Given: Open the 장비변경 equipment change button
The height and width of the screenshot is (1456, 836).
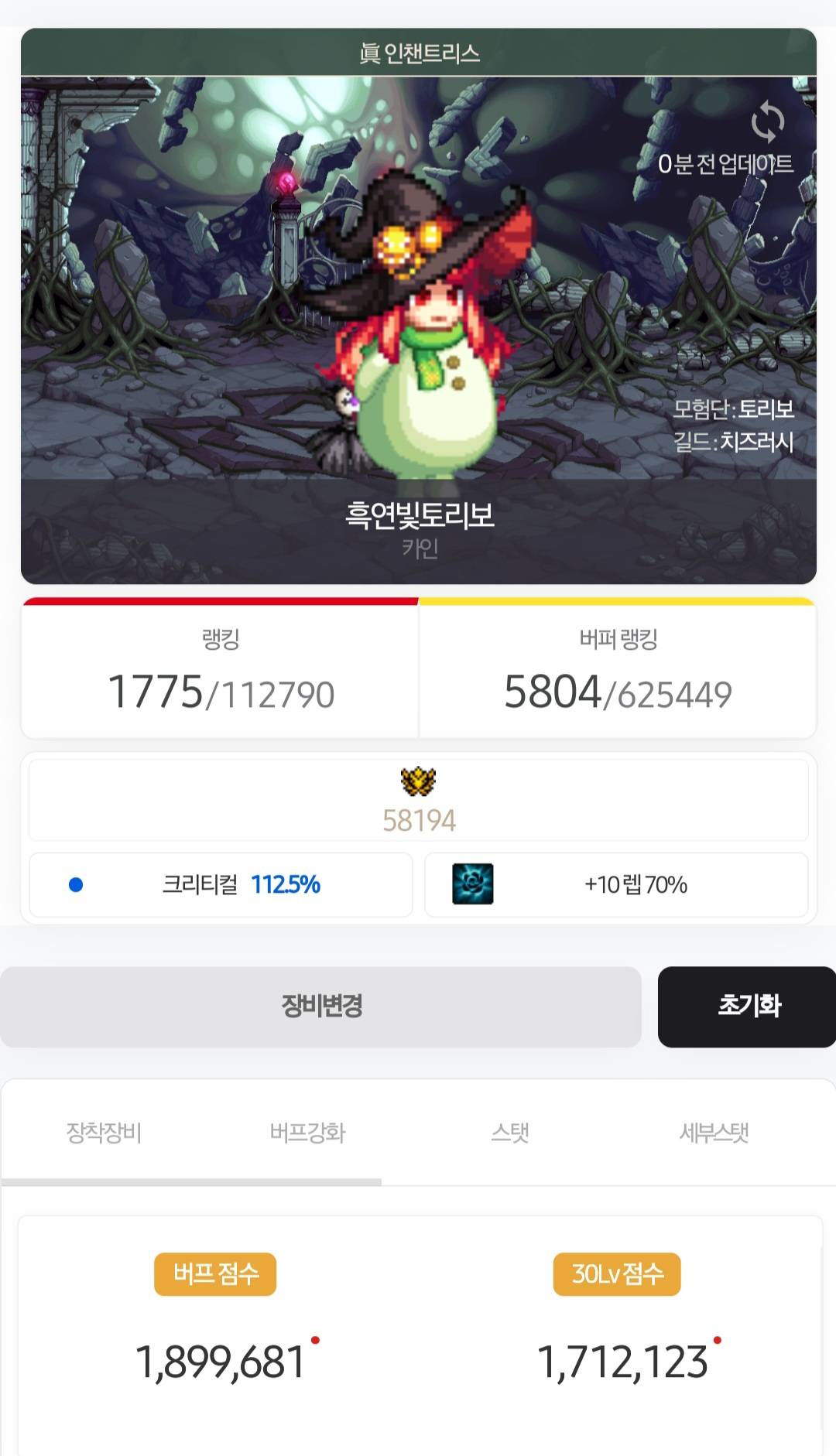Looking at the screenshot, I should [320, 1007].
